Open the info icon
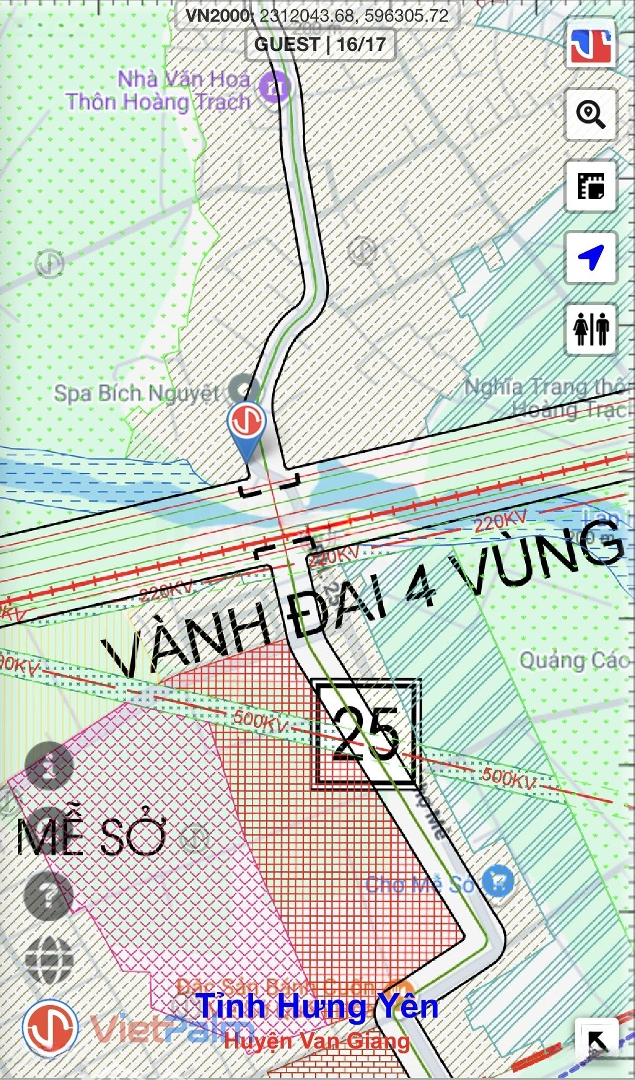 tap(50, 765)
